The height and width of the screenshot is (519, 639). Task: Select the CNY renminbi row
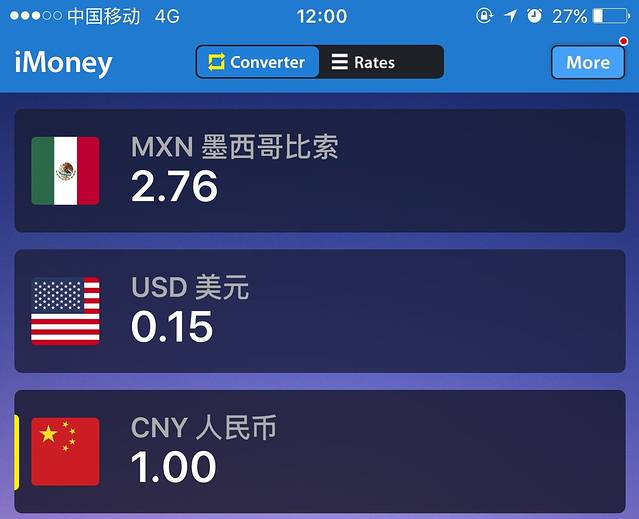click(319, 451)
